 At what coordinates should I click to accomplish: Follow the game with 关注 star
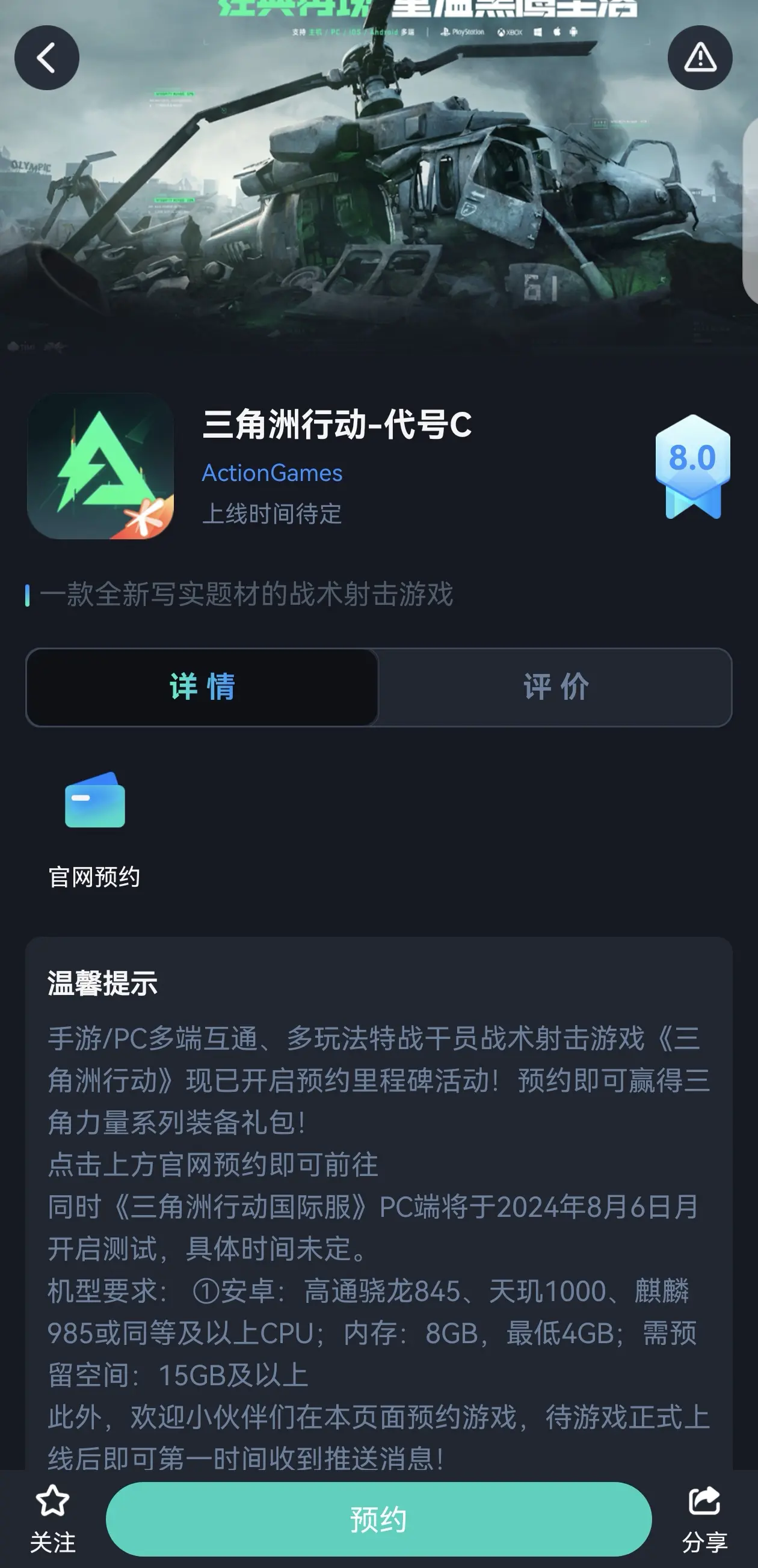(53, 1518)
